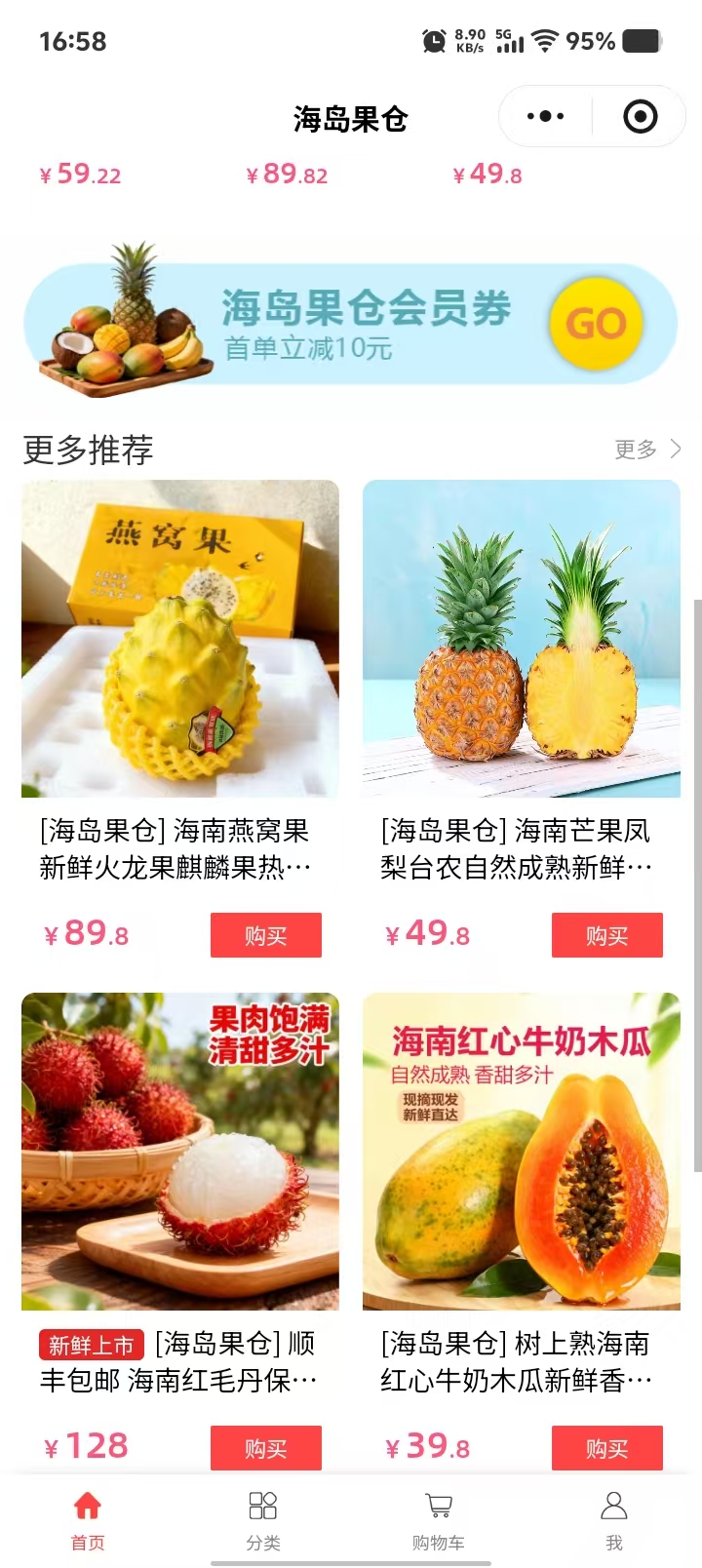
Task: Tap 购买 for the 红心牛奶木瓜
Action: [x=606, y=1449]
